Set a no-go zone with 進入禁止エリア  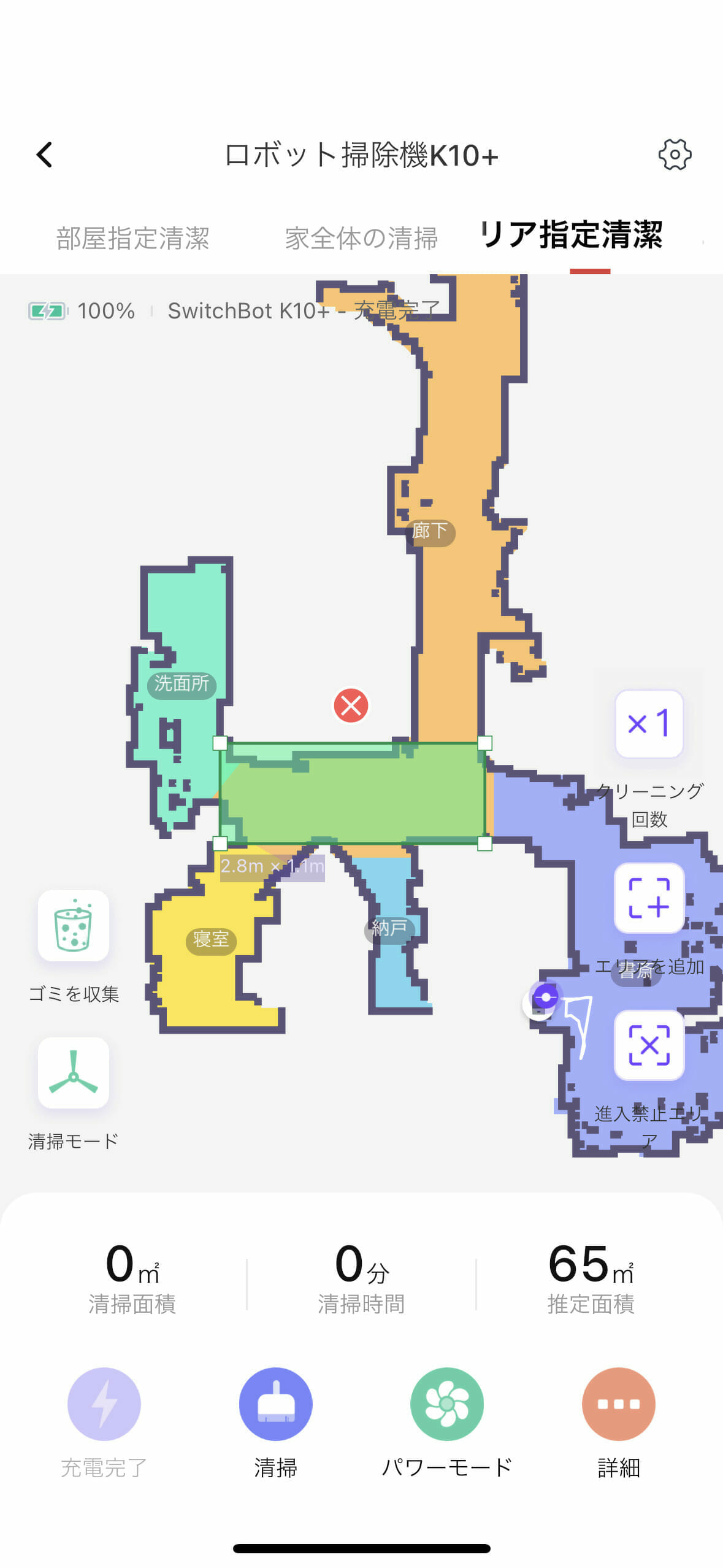[x=649, y=1045]
